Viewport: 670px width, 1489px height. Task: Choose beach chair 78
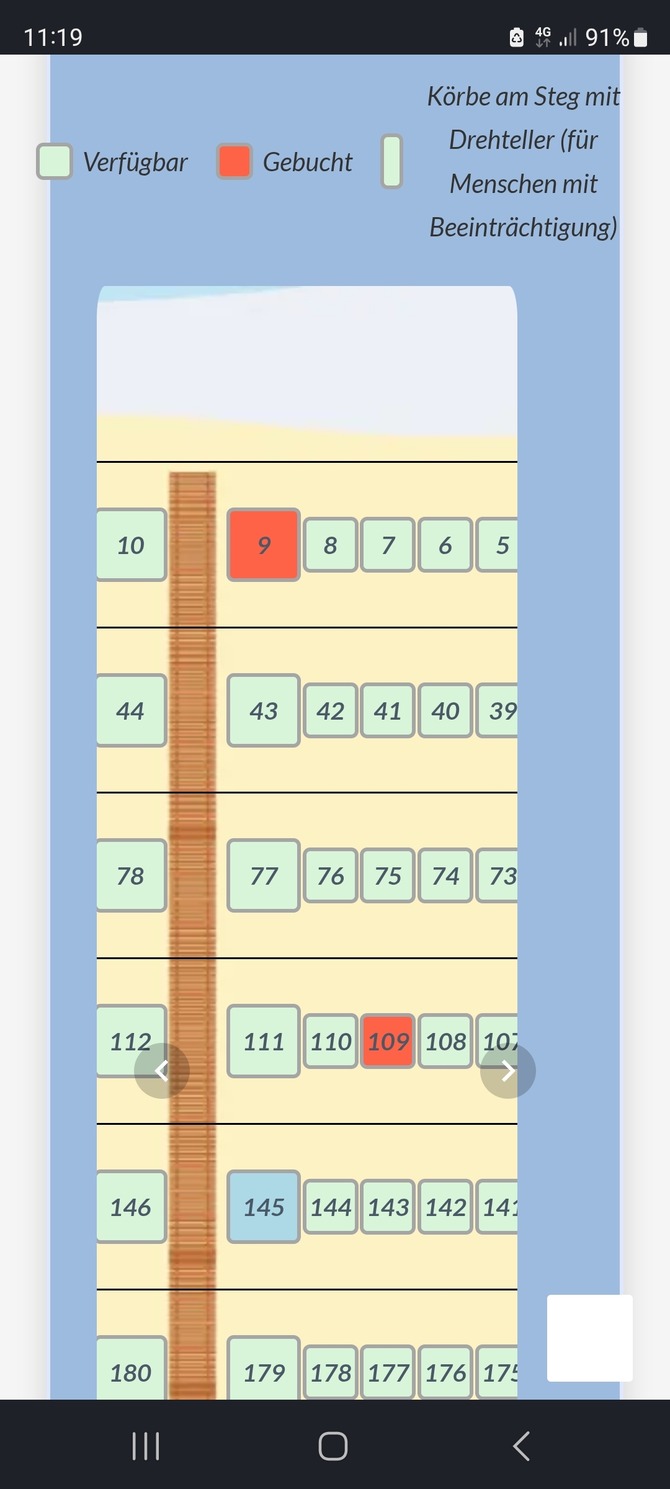tap(131, 876)
